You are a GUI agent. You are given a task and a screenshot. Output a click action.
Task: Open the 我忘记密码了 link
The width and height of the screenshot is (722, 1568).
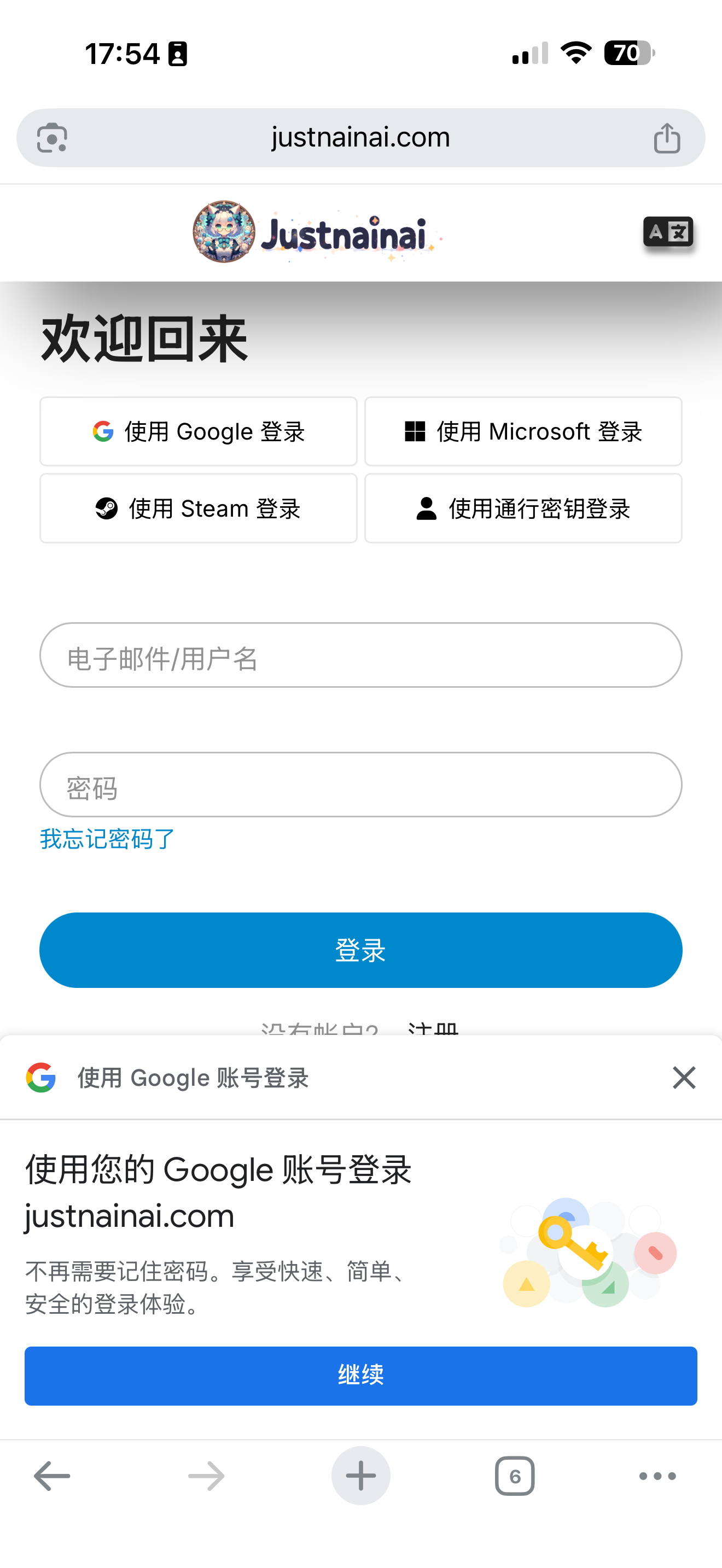pos(107,839)
